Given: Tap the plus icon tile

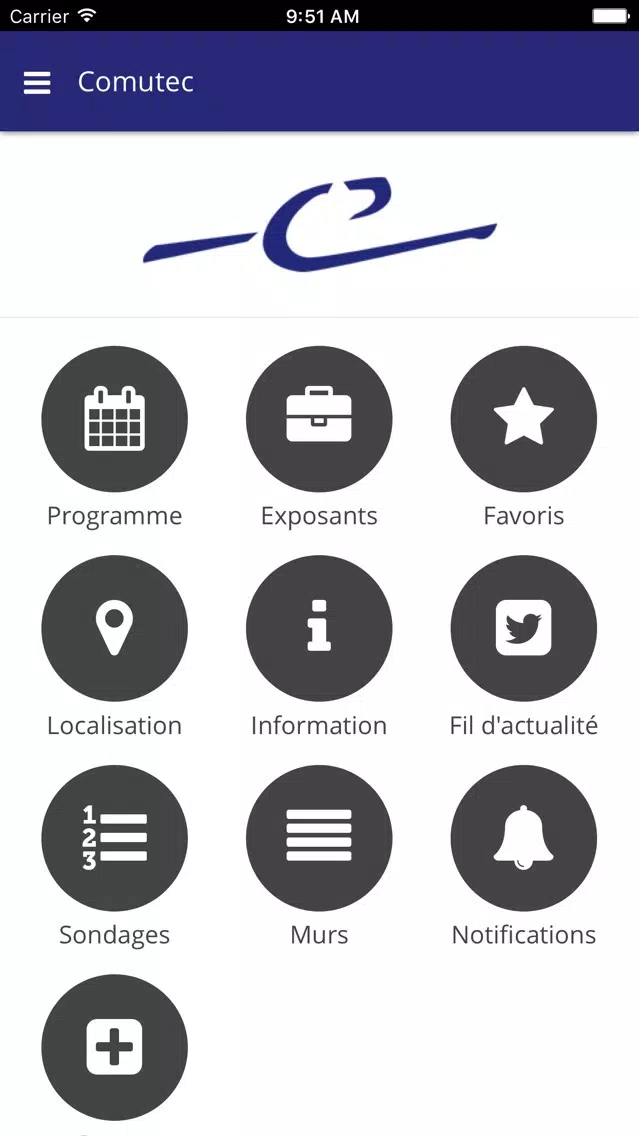Looking at the screenshot, I should (x=114, y=1047).
